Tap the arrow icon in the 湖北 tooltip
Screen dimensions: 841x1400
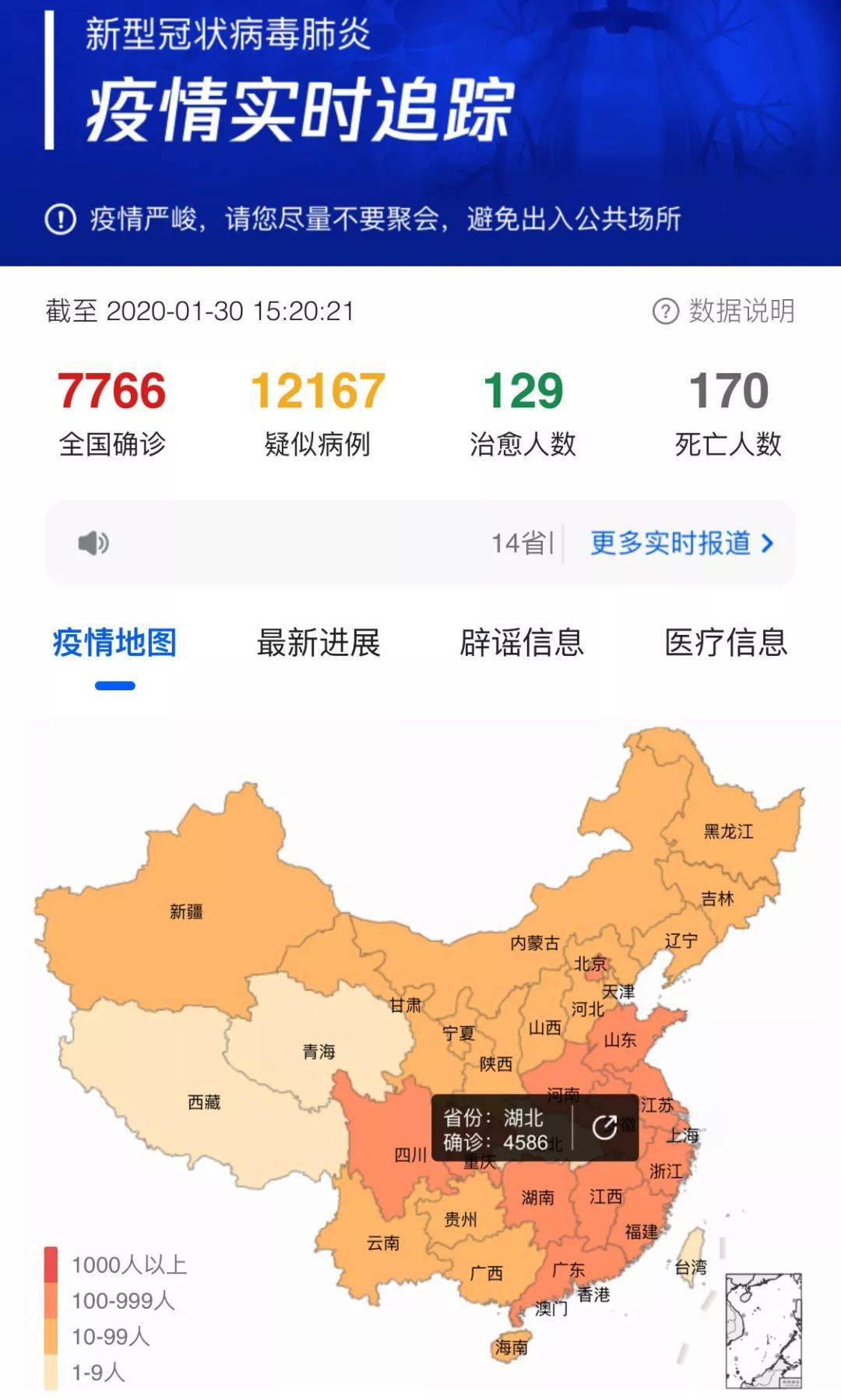605,1127
